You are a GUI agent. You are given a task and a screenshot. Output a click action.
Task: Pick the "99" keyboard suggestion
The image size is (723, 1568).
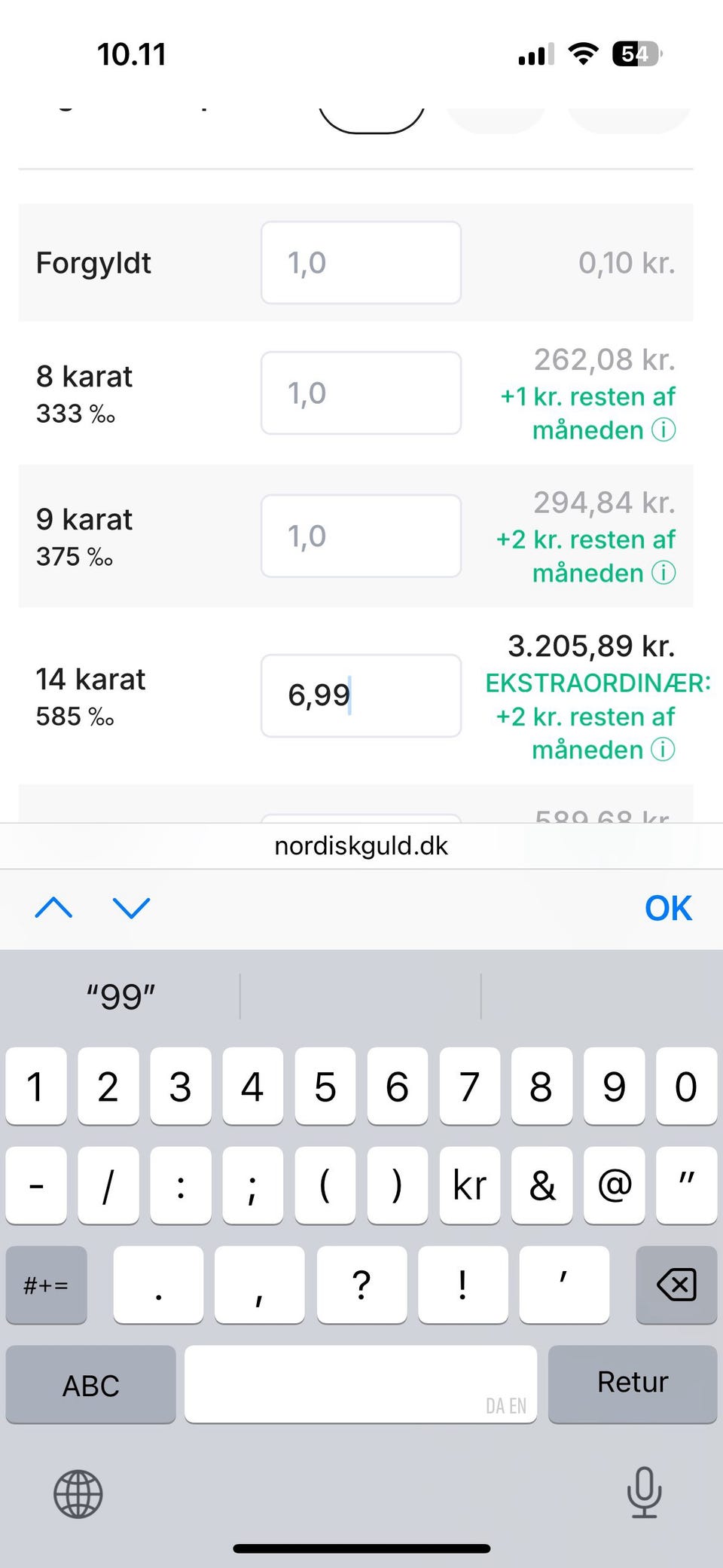[x=120, y=997]
